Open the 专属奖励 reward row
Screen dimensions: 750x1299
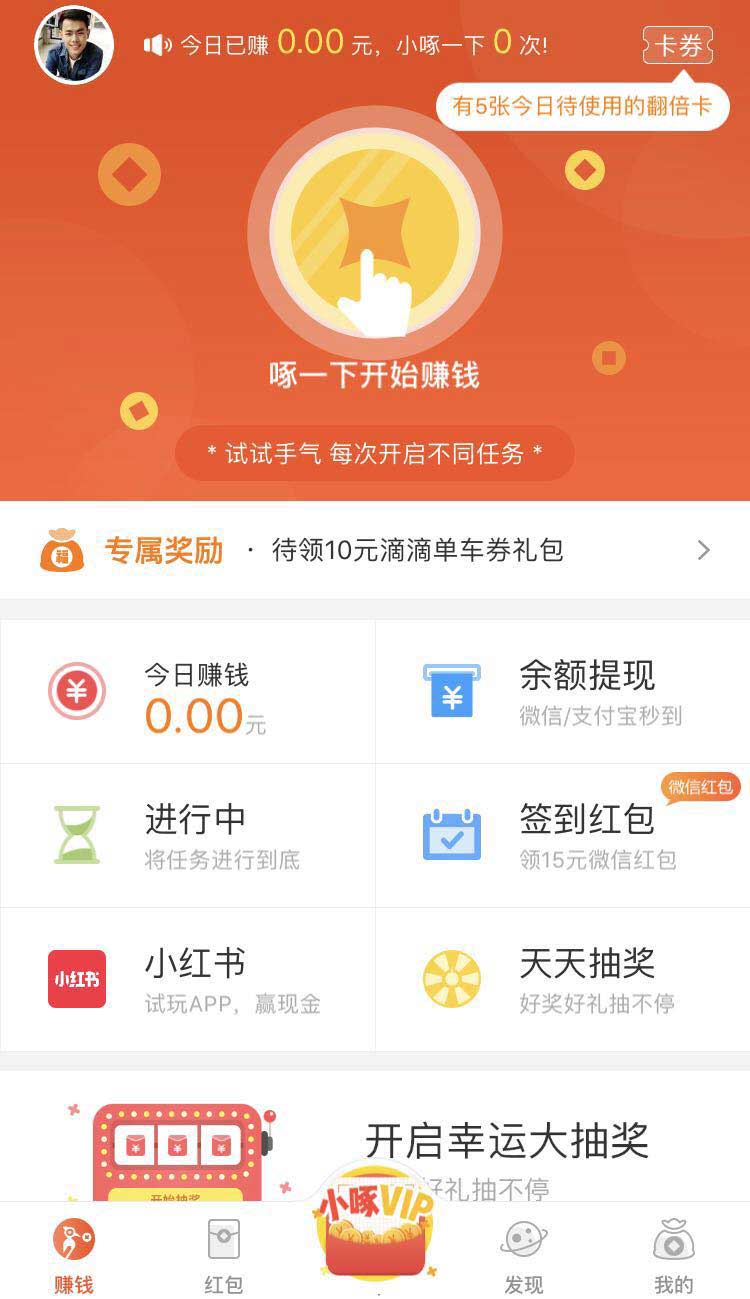click(x=375, y=550)
